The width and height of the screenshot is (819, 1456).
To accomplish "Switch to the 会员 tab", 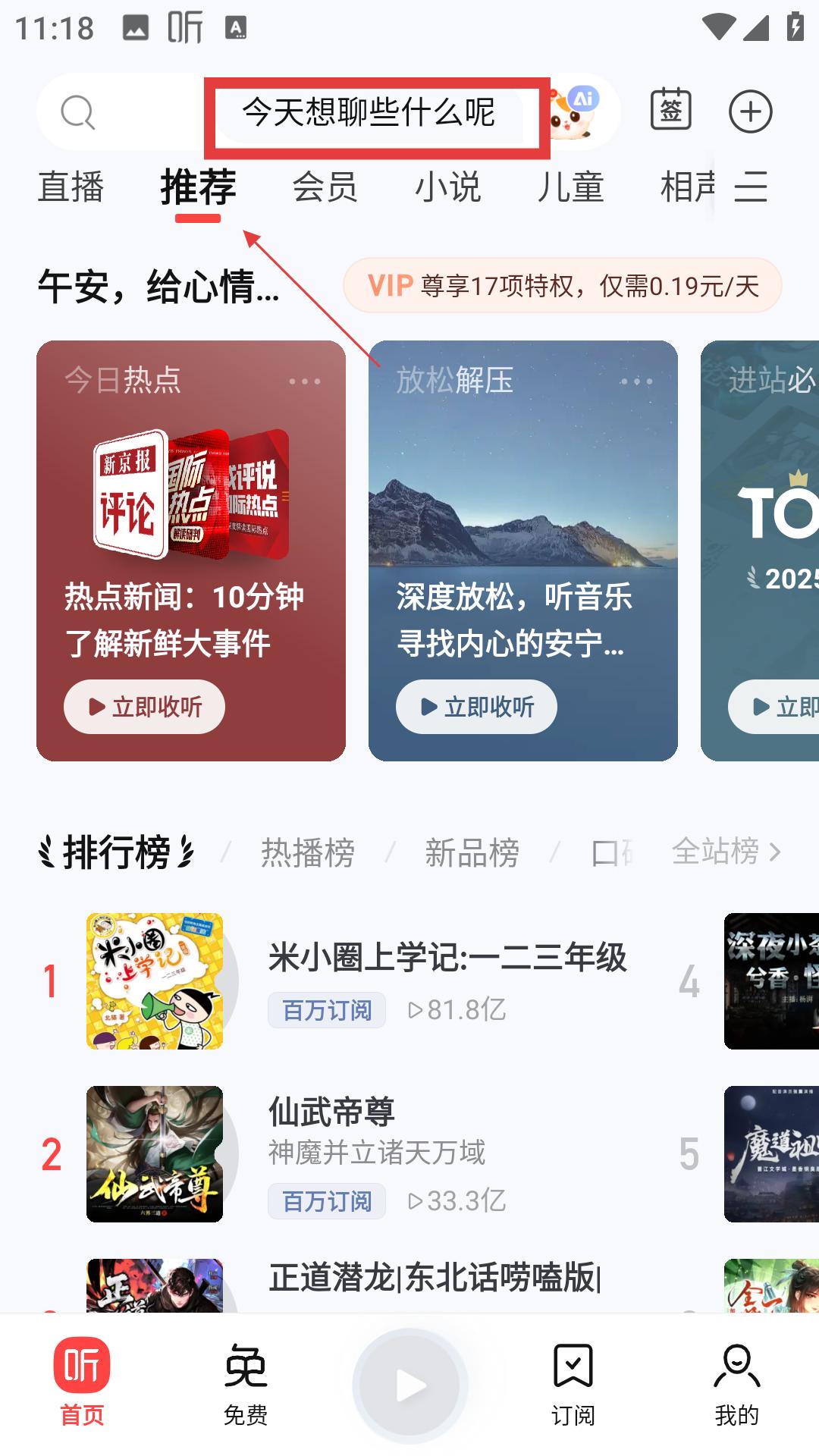I will coord(325,187).
